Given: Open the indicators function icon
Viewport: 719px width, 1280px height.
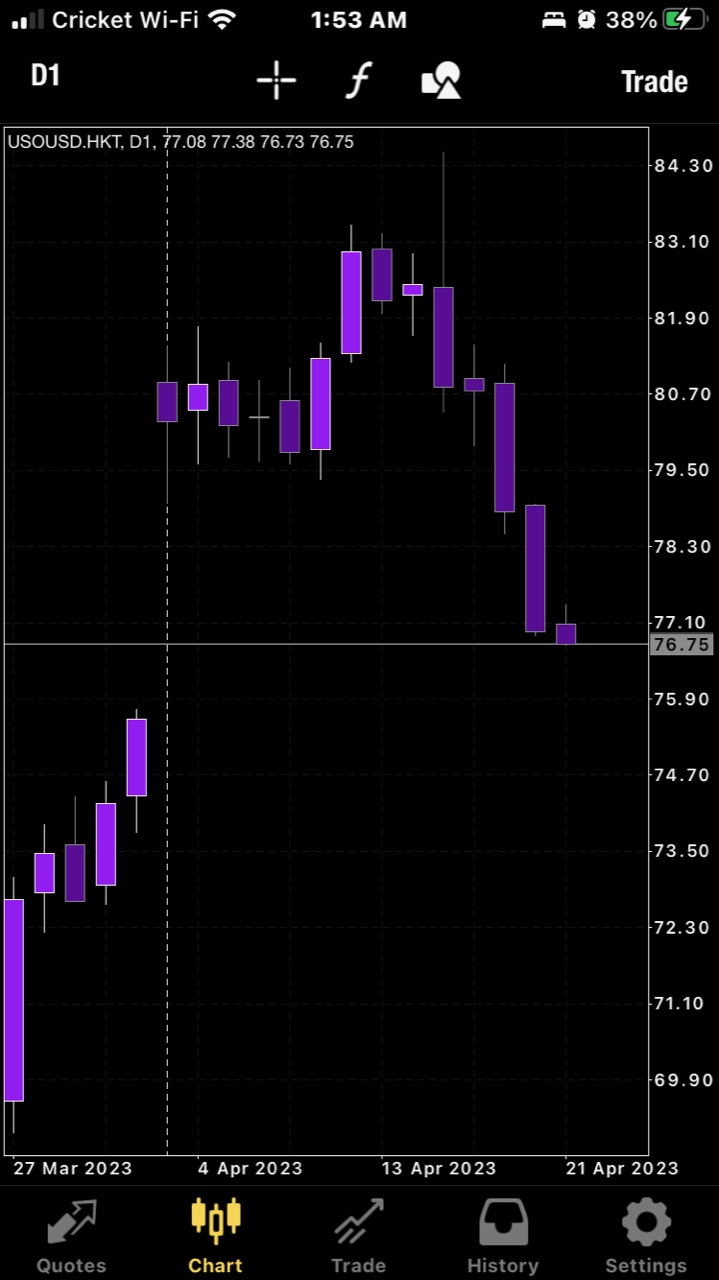Looking at the screenshot, I should pyautogui.click(x=358, y=80).
